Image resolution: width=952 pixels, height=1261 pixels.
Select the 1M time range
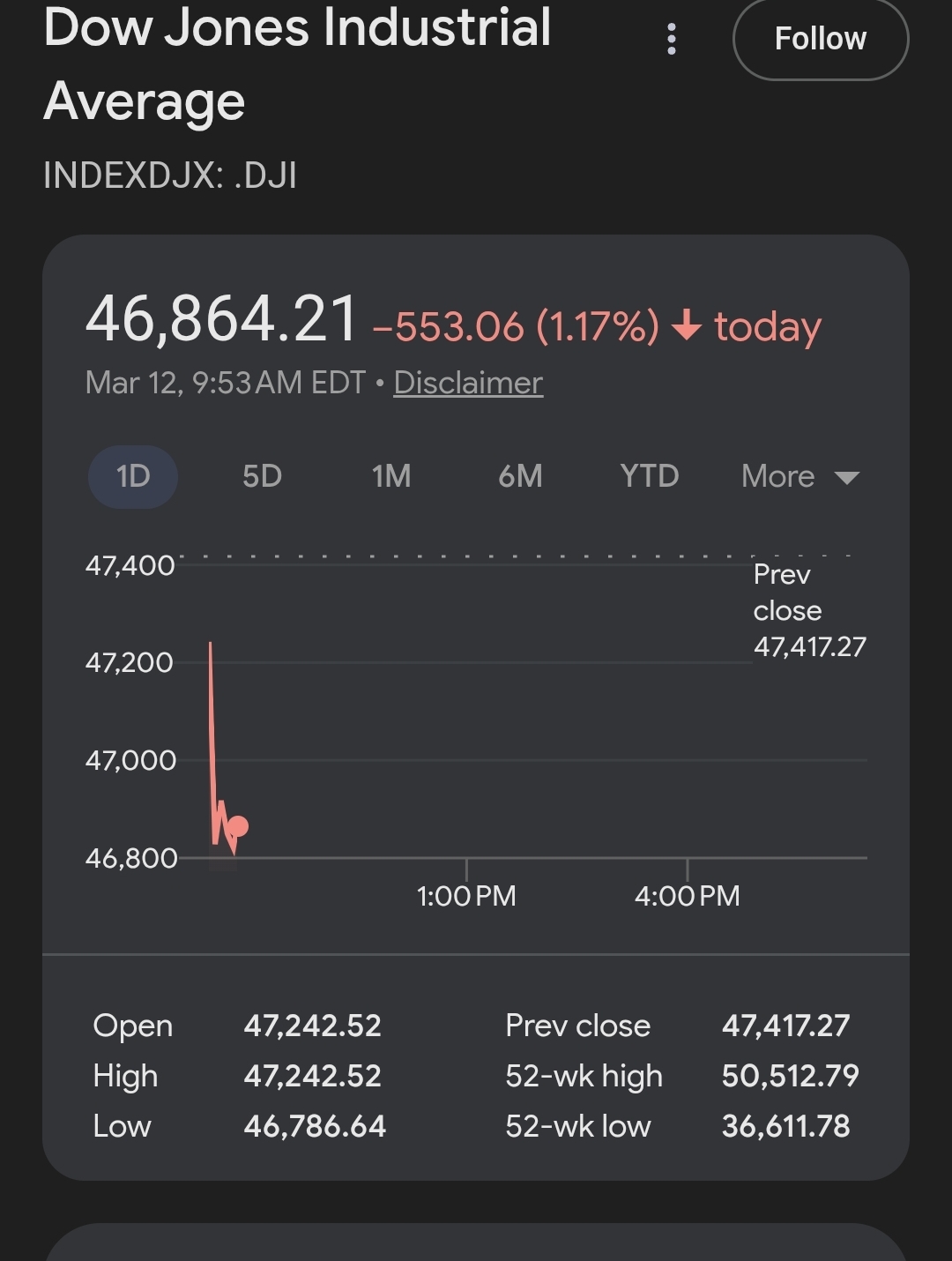(390, 476)
